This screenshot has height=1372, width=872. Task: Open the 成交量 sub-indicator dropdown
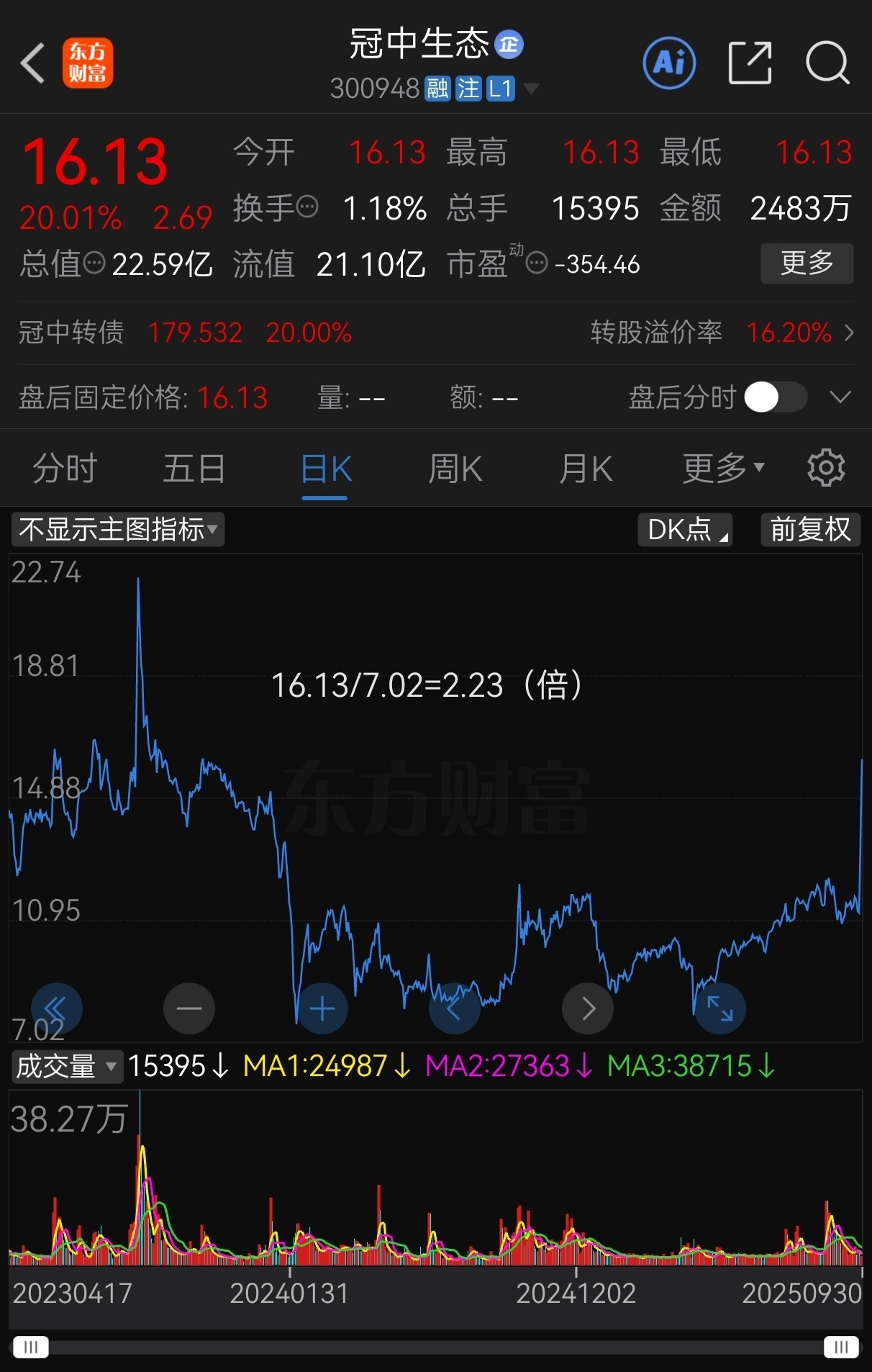coord(67,1066)
